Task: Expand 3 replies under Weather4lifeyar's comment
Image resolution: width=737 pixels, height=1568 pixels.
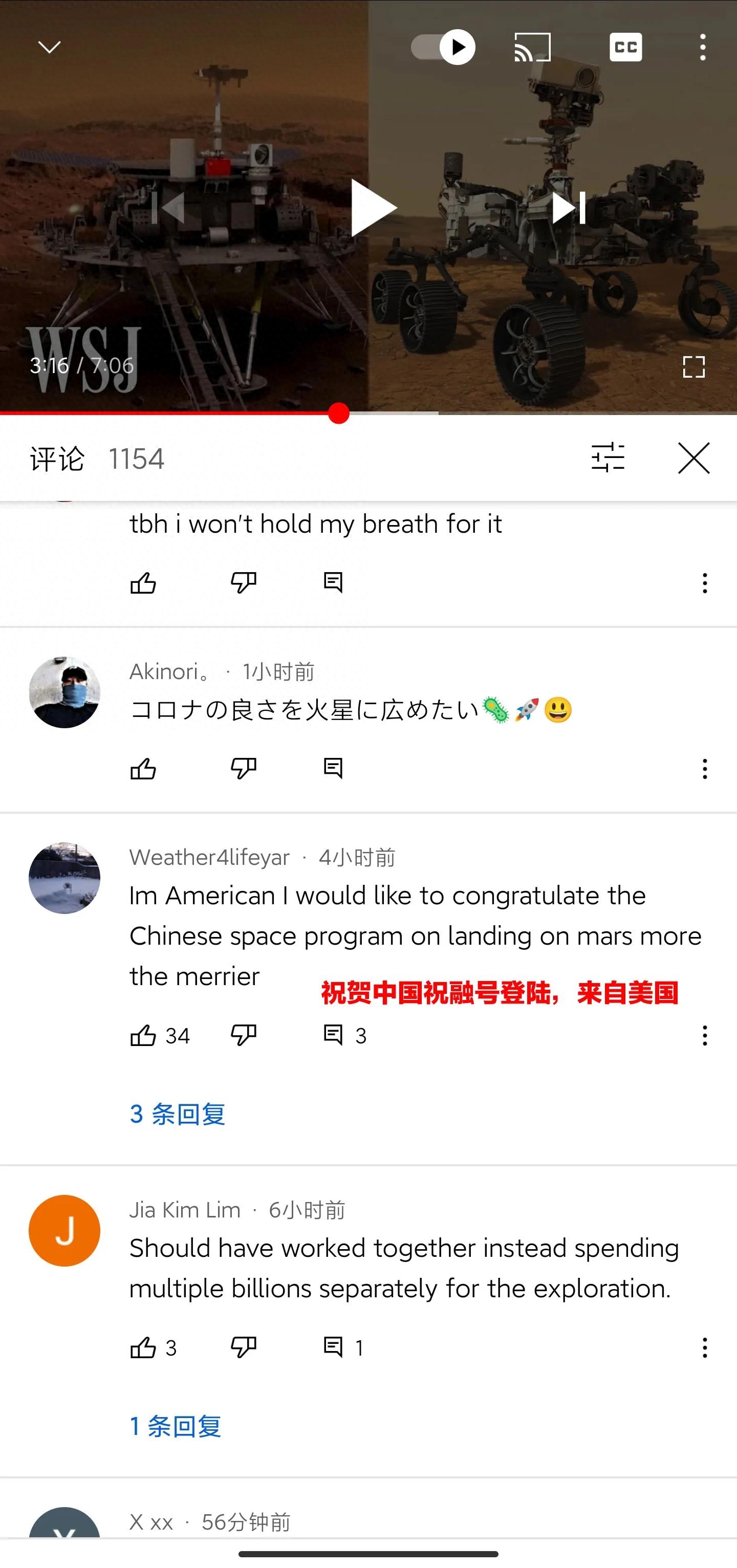Action: [x=177, y=1114]
